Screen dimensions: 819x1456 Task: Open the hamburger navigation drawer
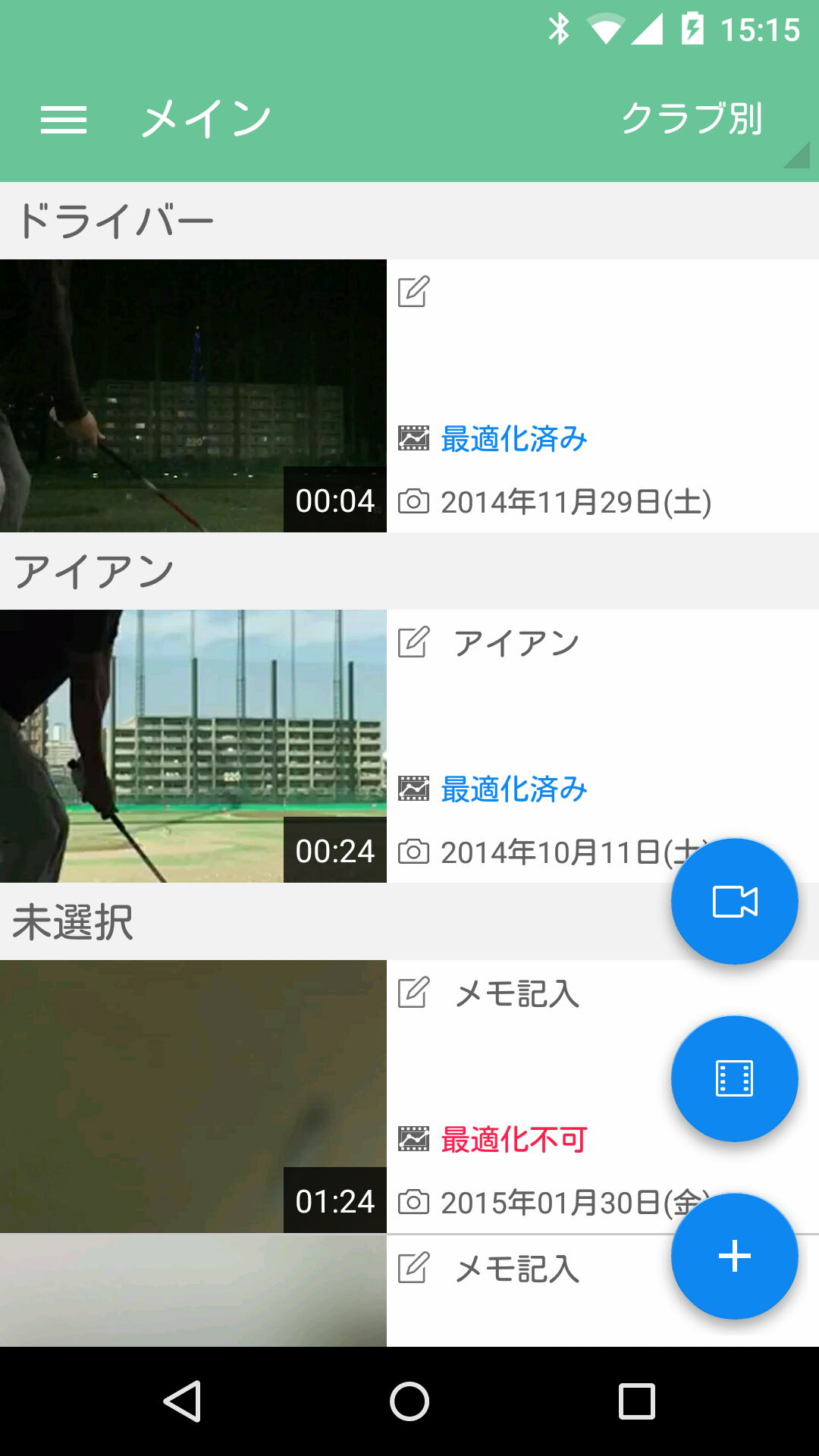64,120
